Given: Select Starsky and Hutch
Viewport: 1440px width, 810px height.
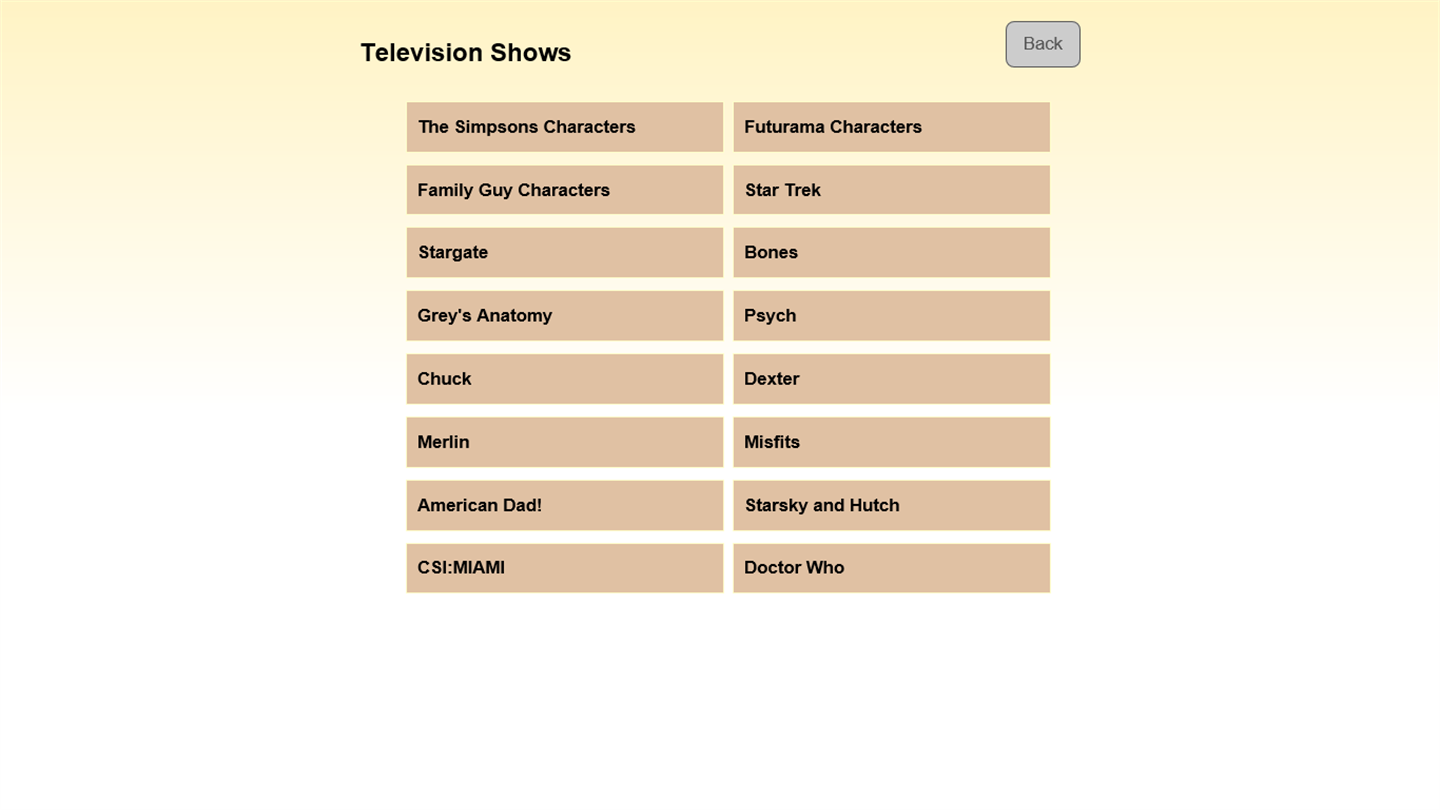Looking at the screenshot, I should pyautogui.click(x=891, y=505).
